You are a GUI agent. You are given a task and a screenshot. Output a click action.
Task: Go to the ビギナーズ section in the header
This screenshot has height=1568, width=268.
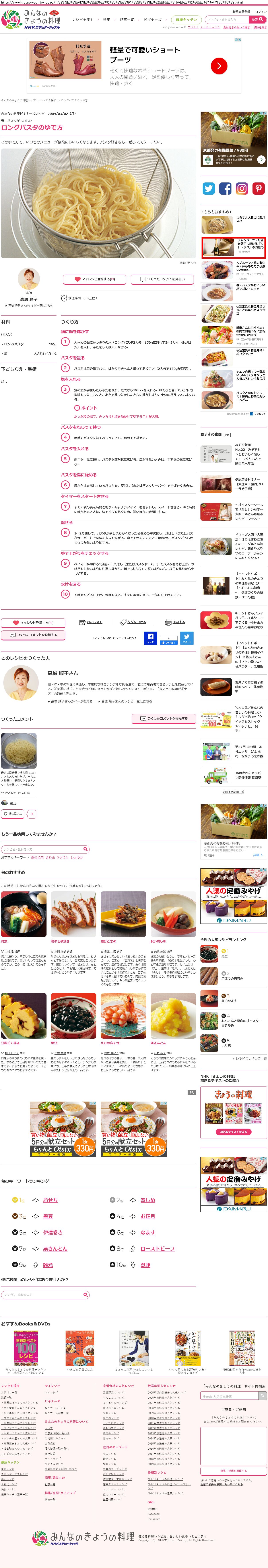[x=153, y=20]
